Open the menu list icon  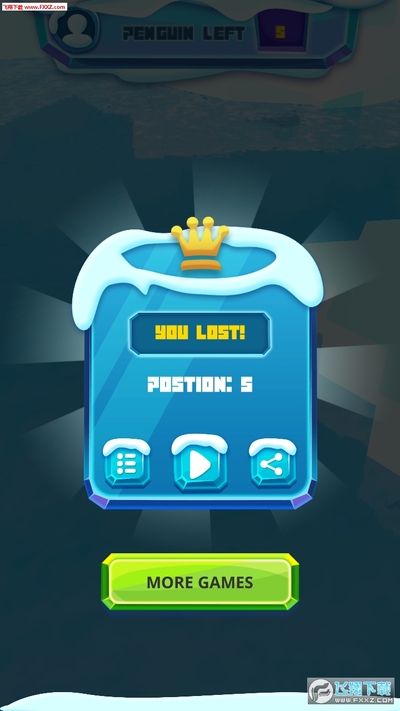[x=127, y=463]
